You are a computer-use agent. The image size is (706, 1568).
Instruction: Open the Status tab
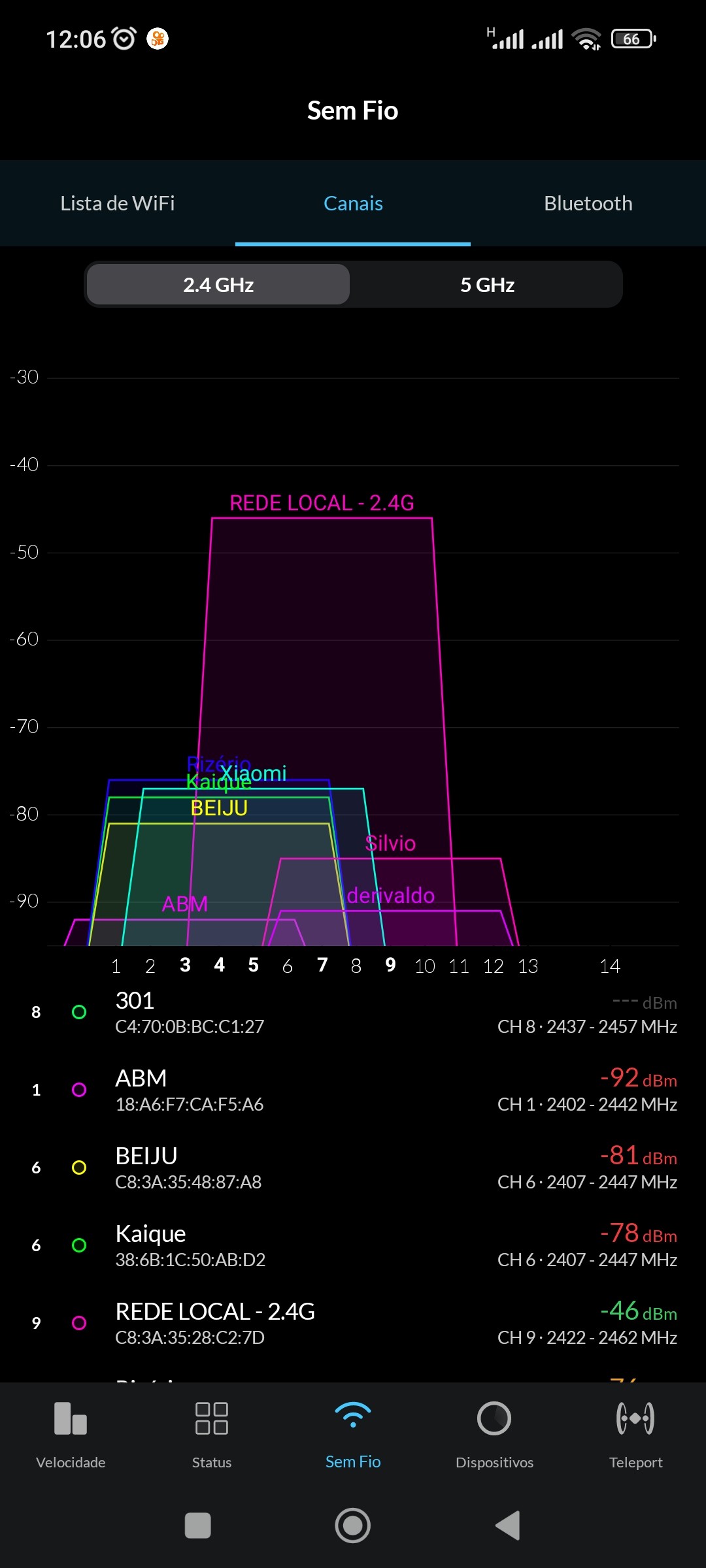pyautogui.click(x=212, y=1434)
